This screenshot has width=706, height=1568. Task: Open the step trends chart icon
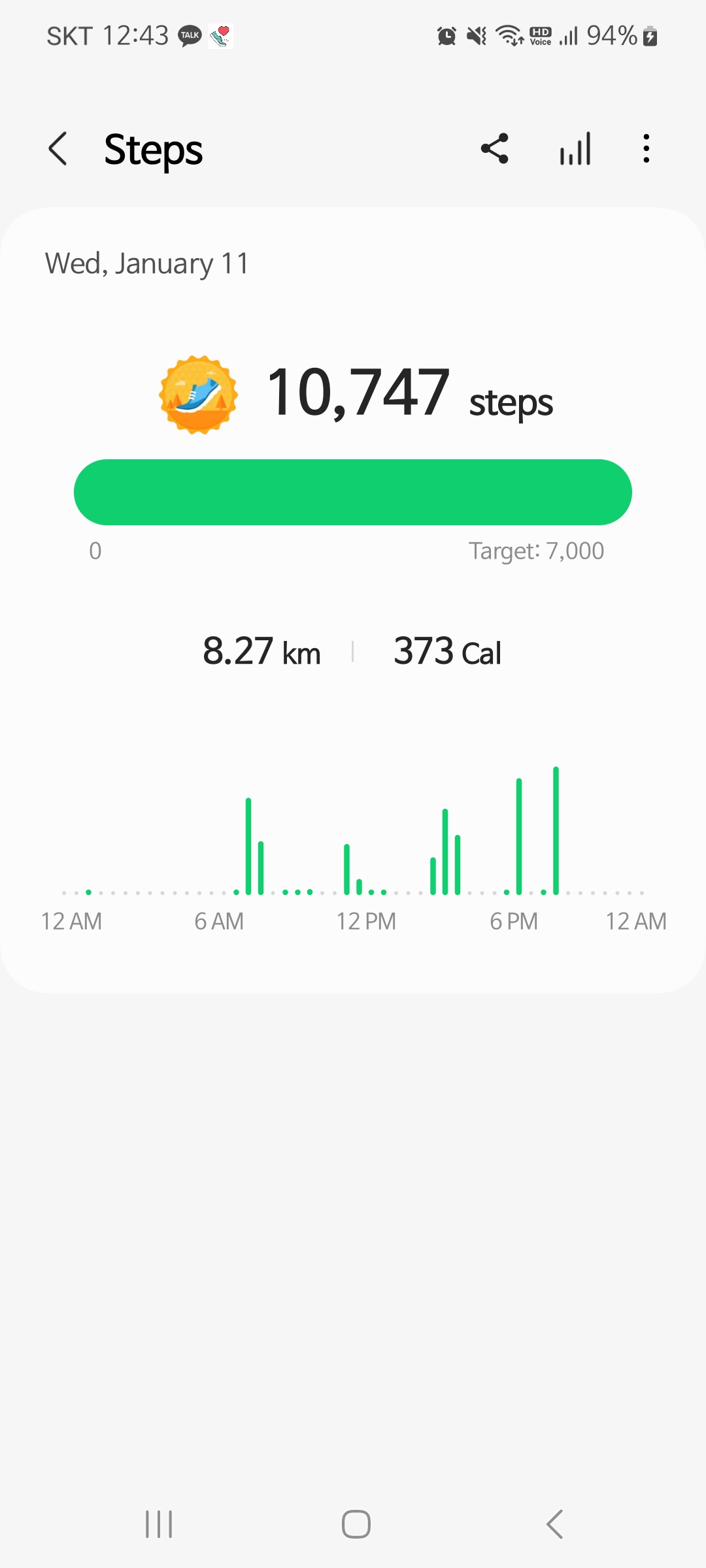click(575, 149)
